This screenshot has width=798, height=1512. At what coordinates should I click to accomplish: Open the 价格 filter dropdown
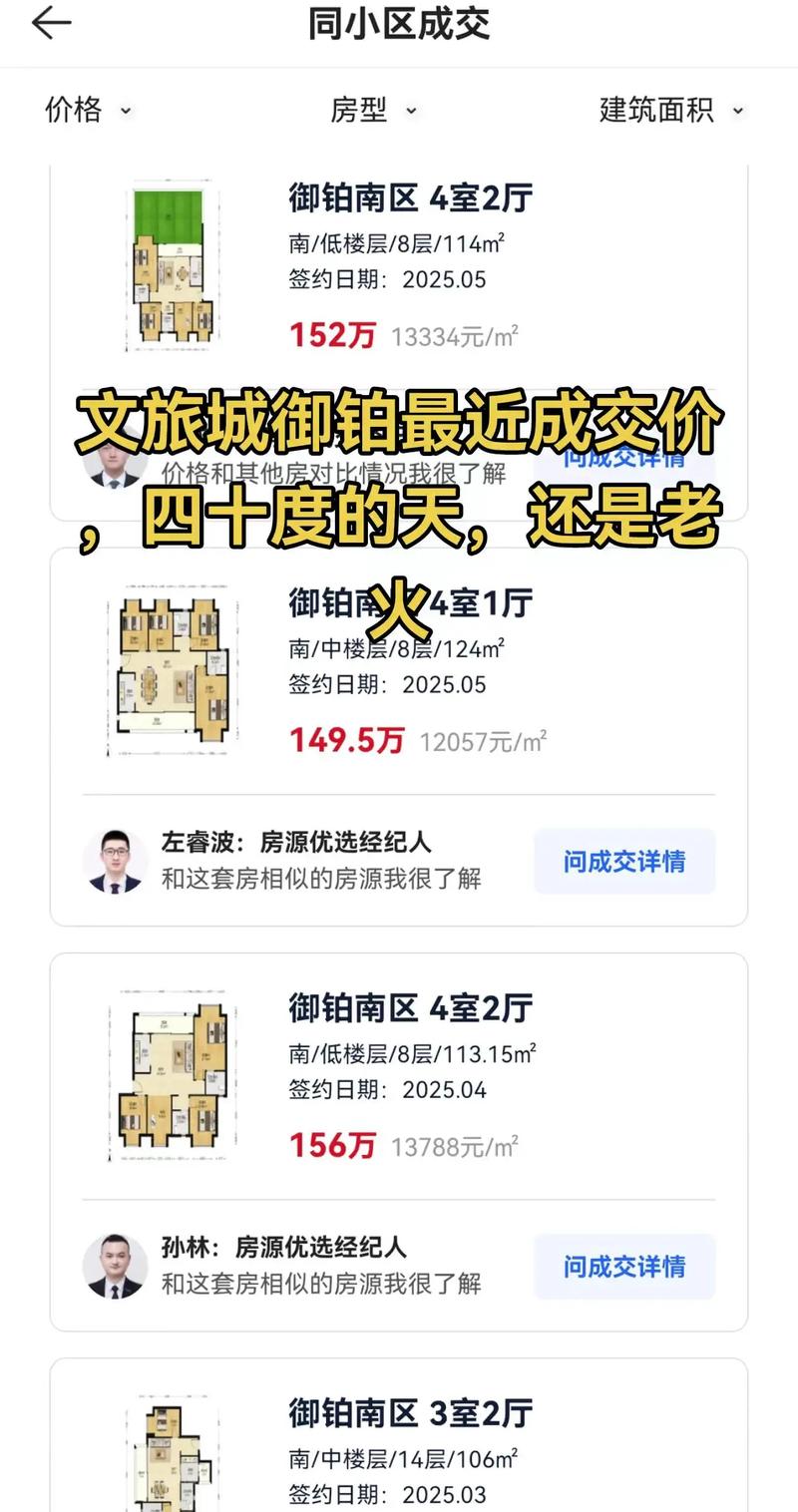[x=88, y=111]
